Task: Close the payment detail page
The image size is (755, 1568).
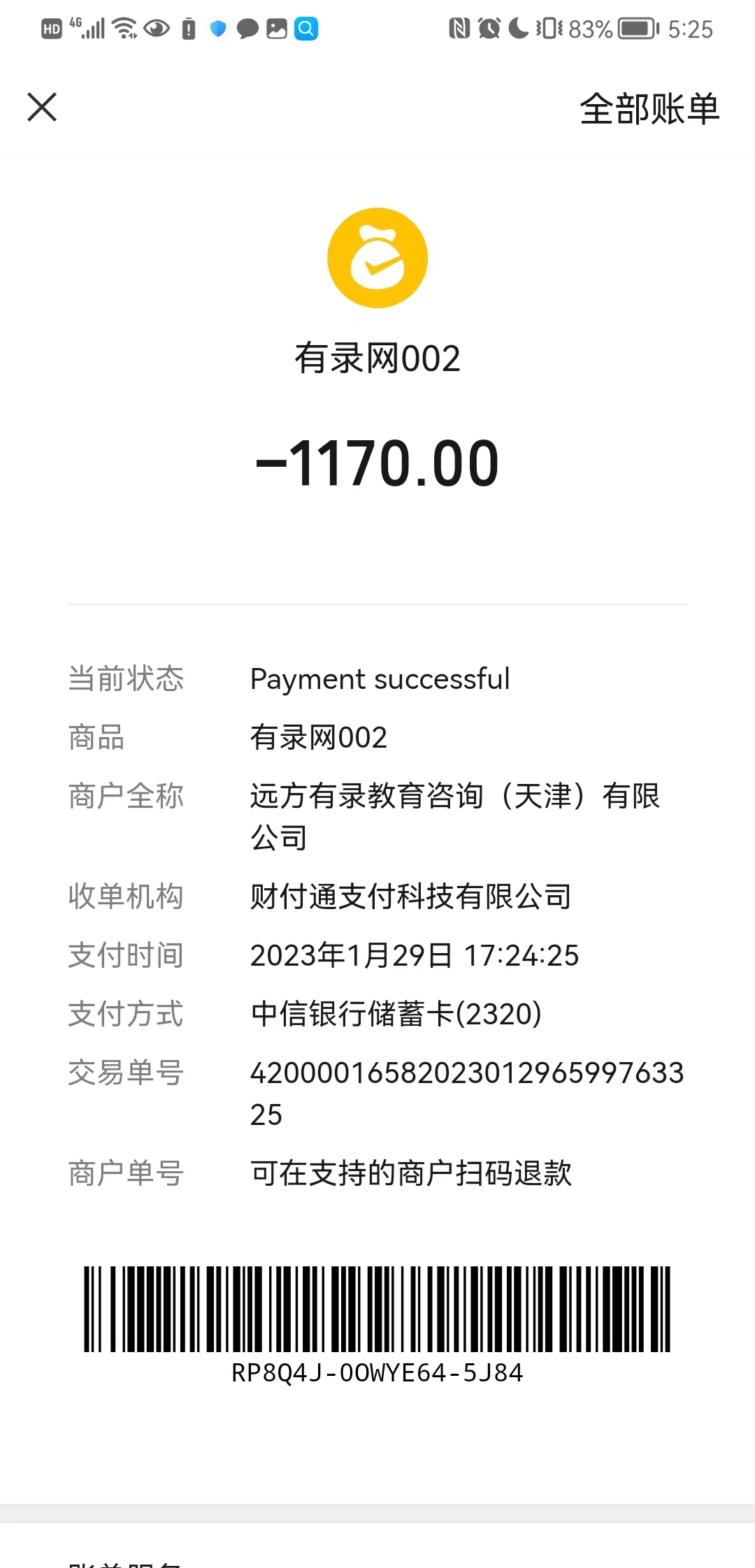Action: click(x=42, y=108)
